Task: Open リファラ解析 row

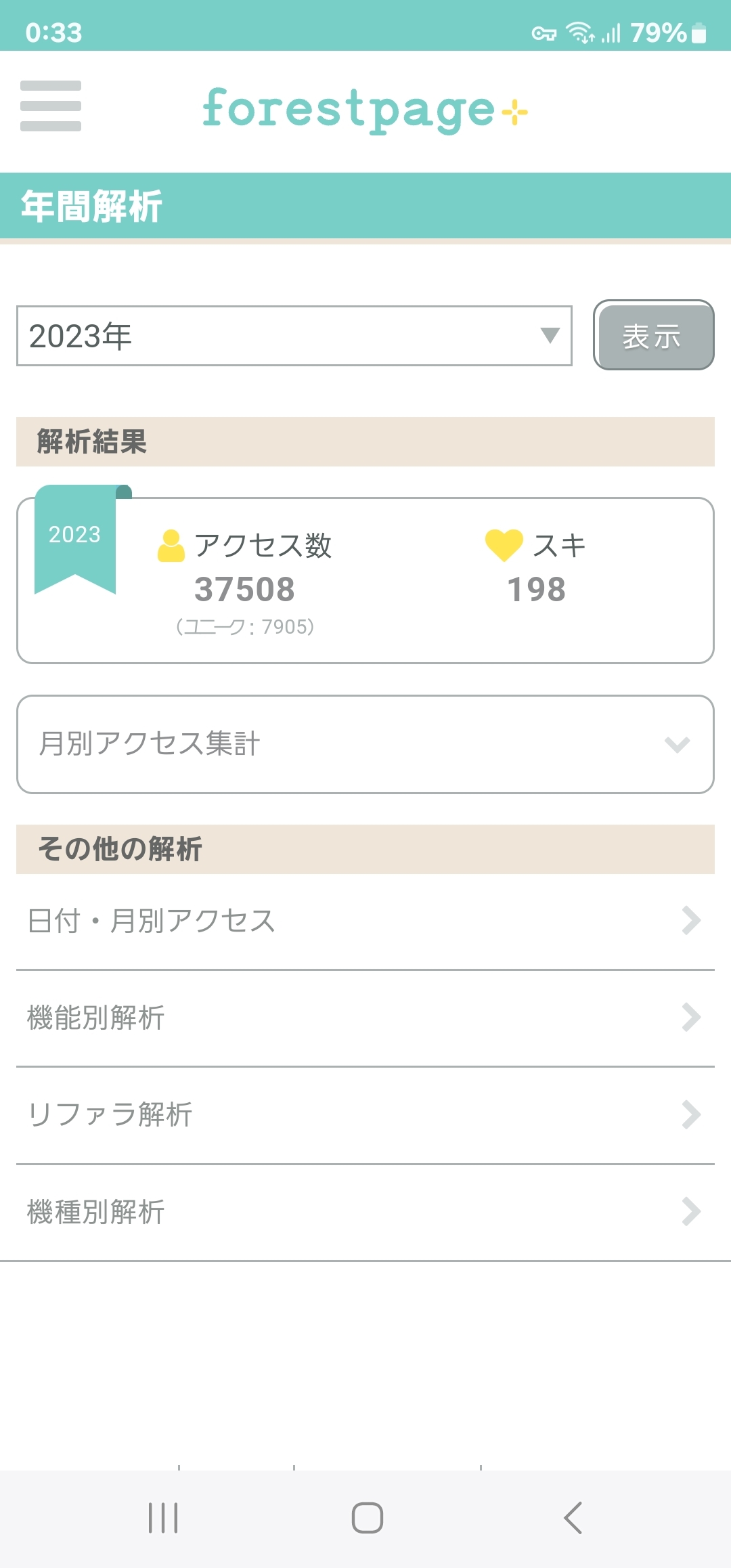Action: pos(365,1114)
